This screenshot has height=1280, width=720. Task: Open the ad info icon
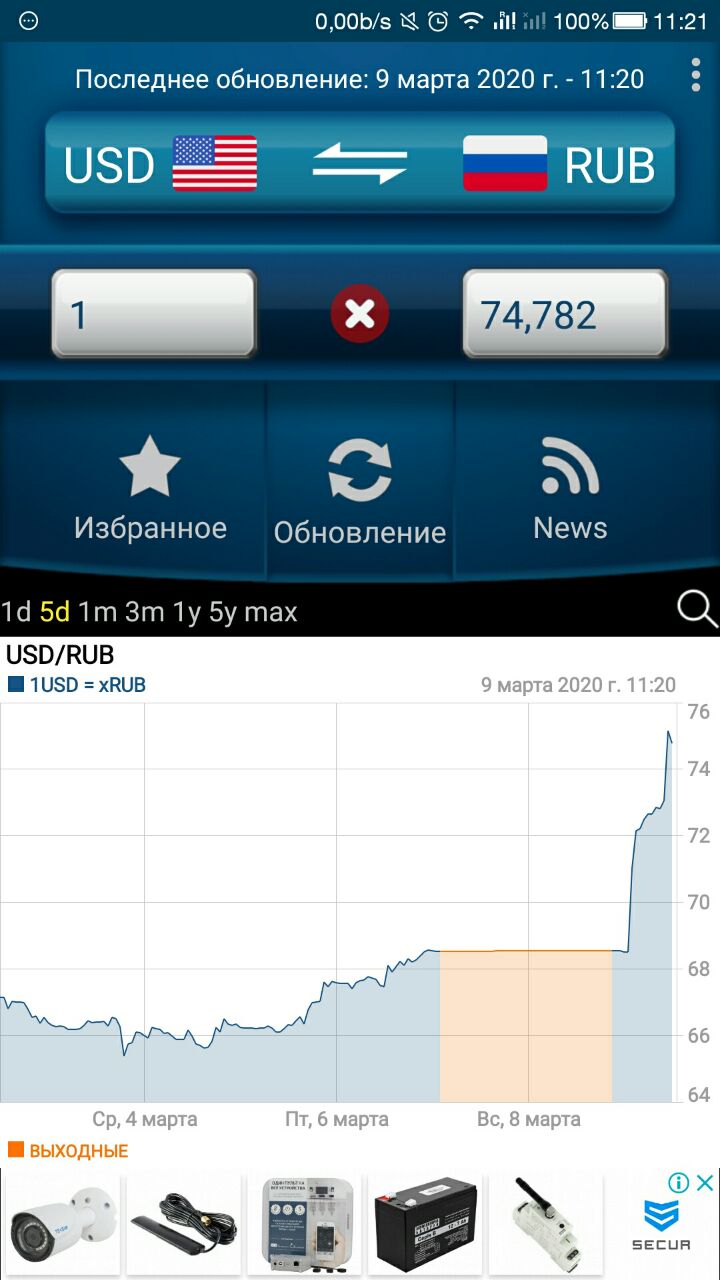(679, 1183)
